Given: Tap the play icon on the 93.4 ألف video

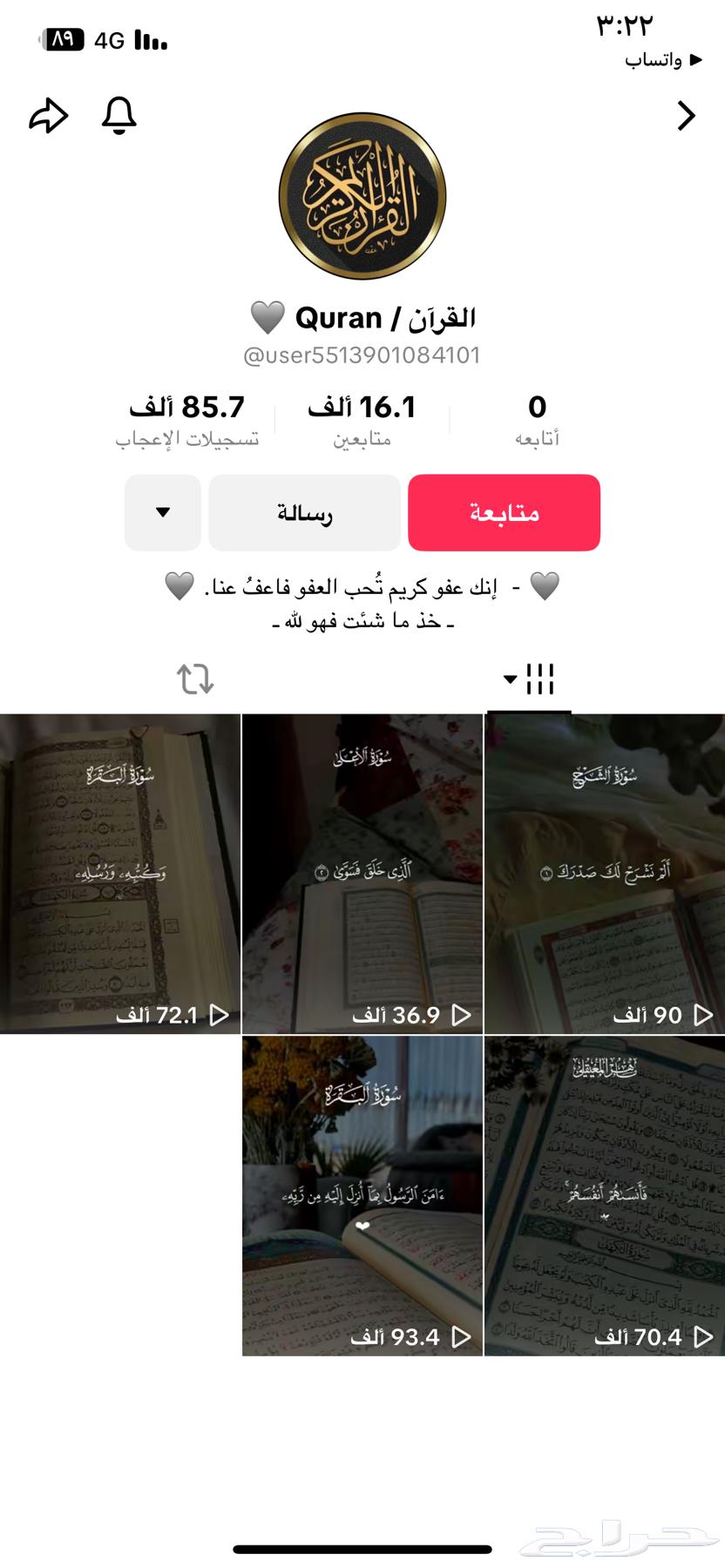Looking at the screenshot, I should point(459,1335).
